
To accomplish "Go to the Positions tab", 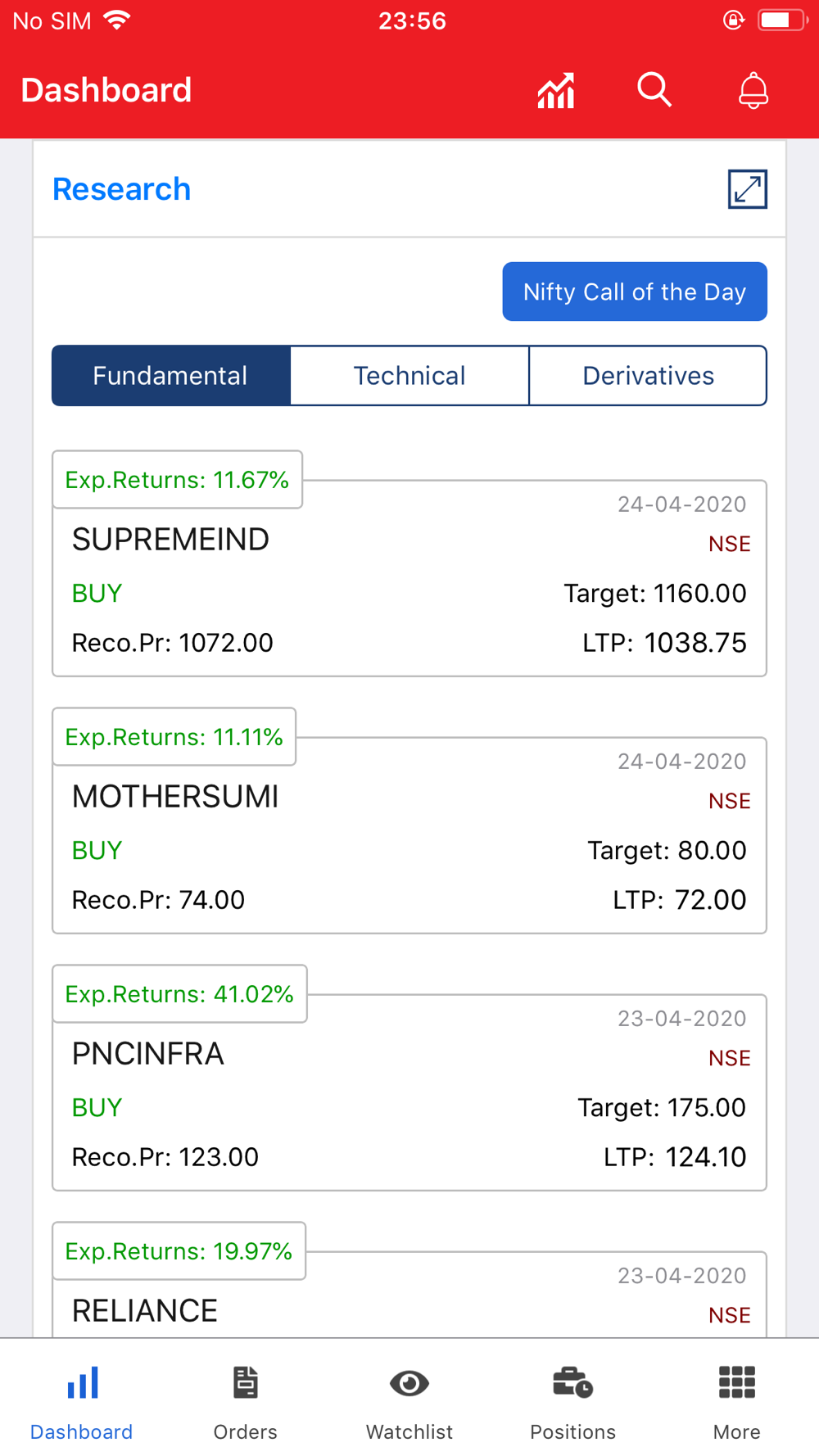I will [x=573, y=1398].
